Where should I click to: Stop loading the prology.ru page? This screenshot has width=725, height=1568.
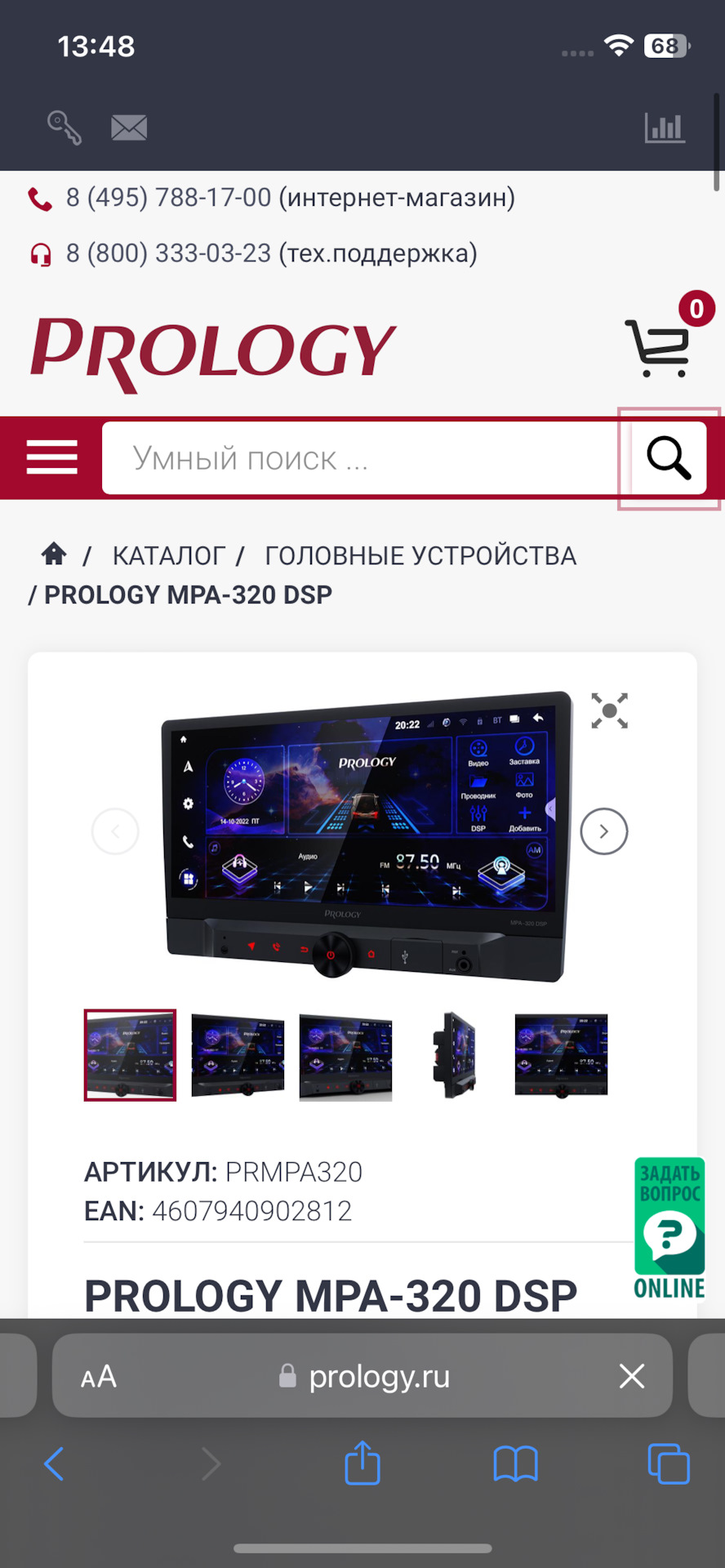tap(631, 1377)
